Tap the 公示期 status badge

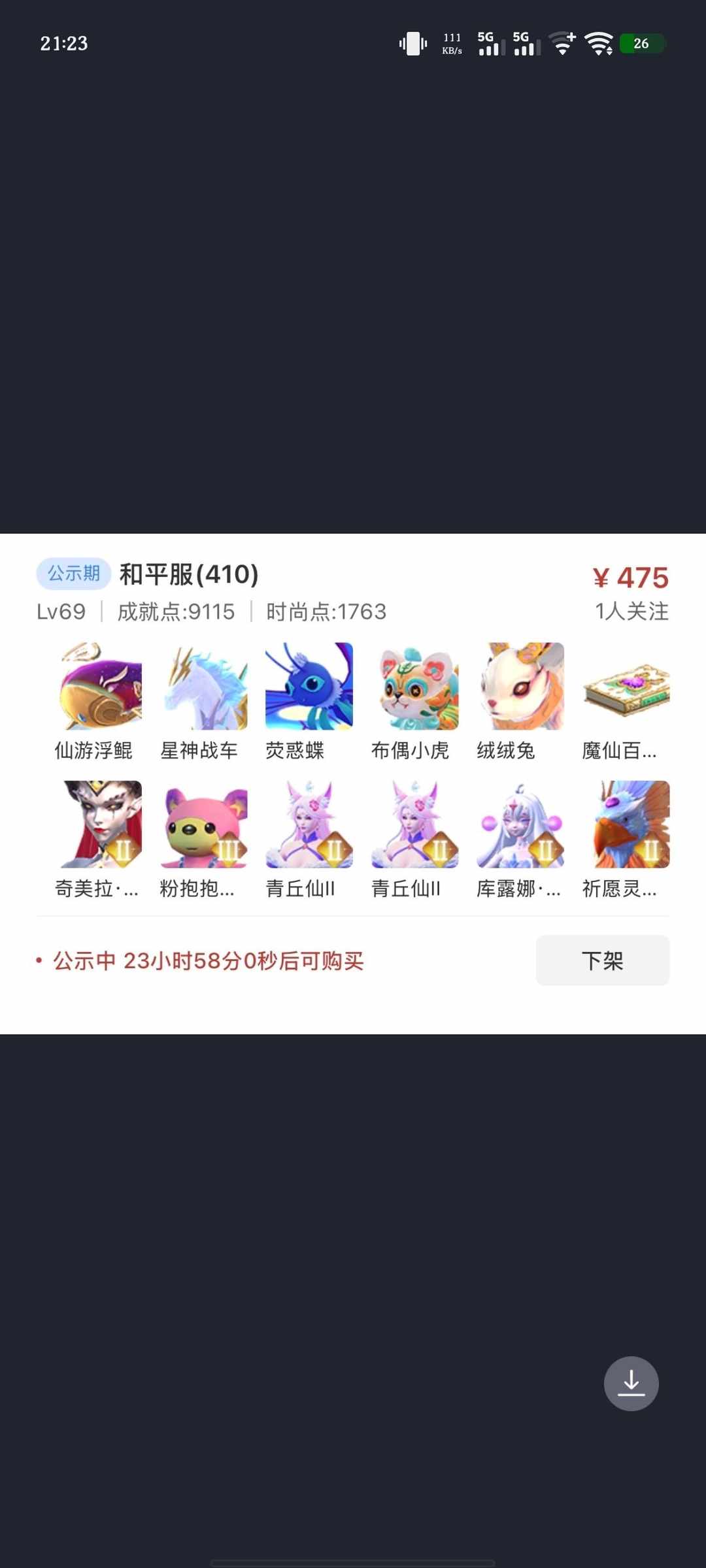coord(73,574)
